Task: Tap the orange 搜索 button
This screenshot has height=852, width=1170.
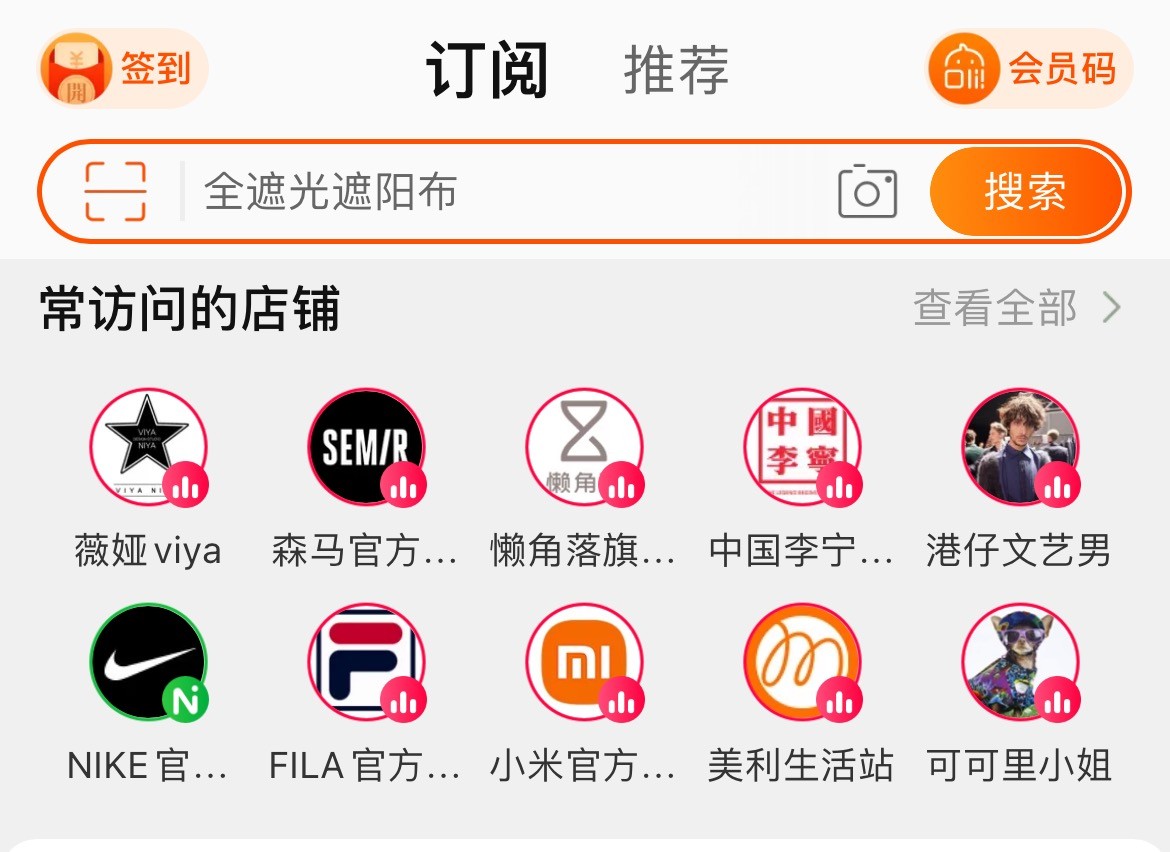Action: (1025, 191)
